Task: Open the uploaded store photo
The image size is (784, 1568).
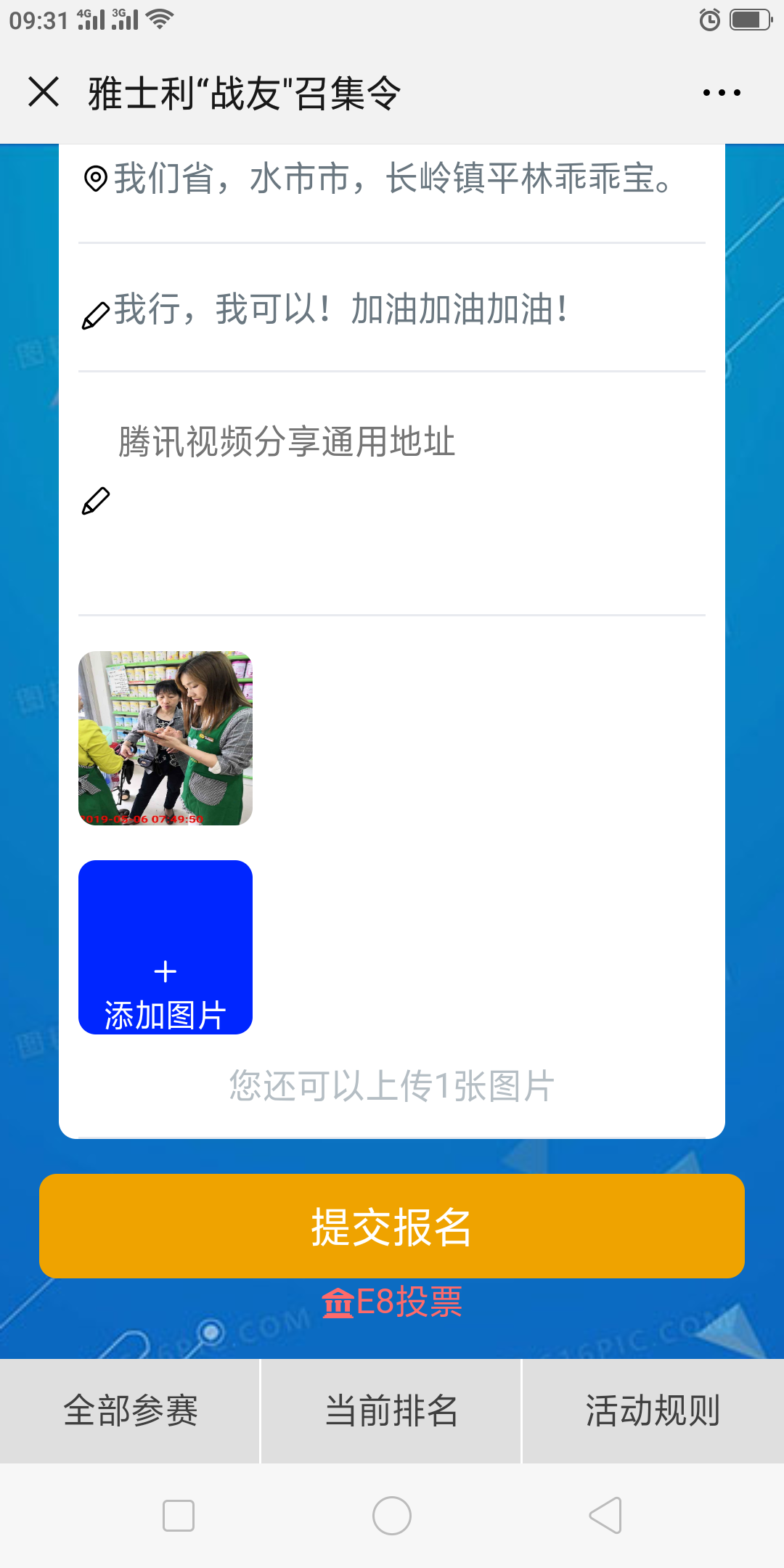Action: [166, 738]
